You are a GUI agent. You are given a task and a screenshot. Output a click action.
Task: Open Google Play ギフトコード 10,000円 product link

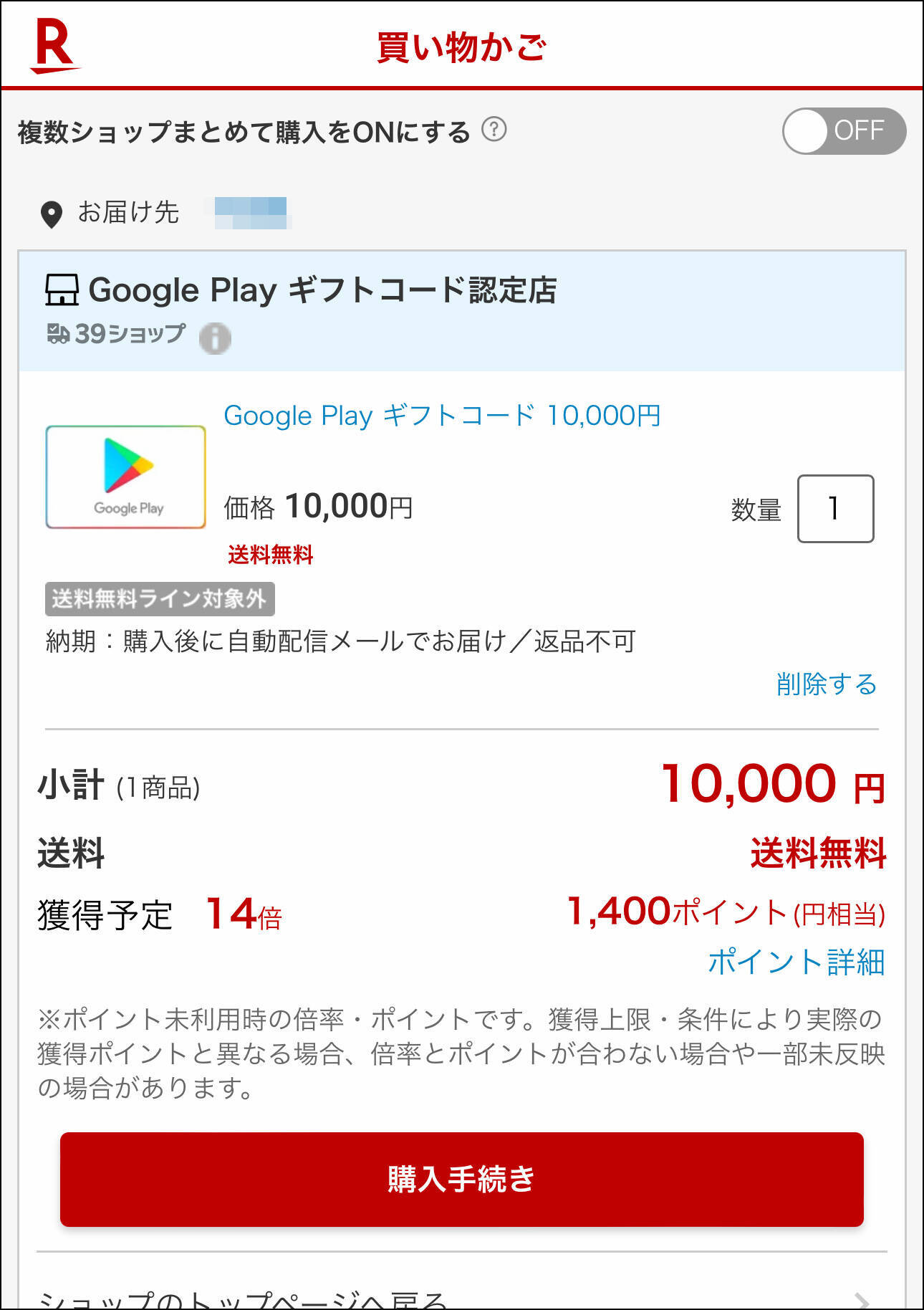click(x=442, y=416)
